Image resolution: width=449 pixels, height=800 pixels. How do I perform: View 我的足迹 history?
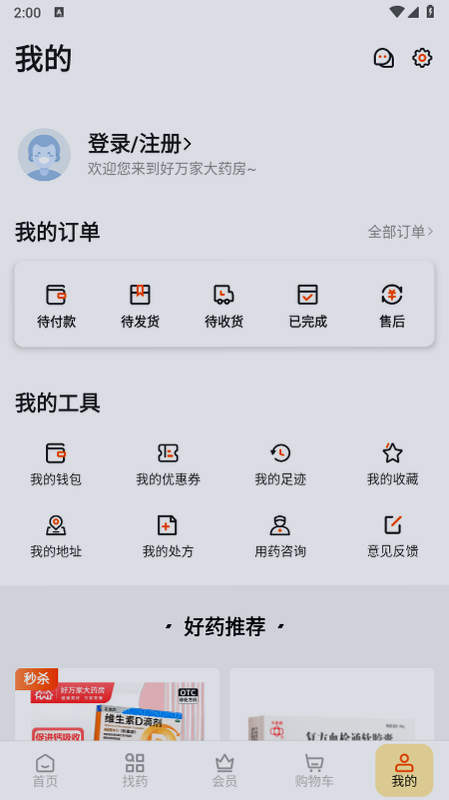pyautogui.click(x=280, y=464)
